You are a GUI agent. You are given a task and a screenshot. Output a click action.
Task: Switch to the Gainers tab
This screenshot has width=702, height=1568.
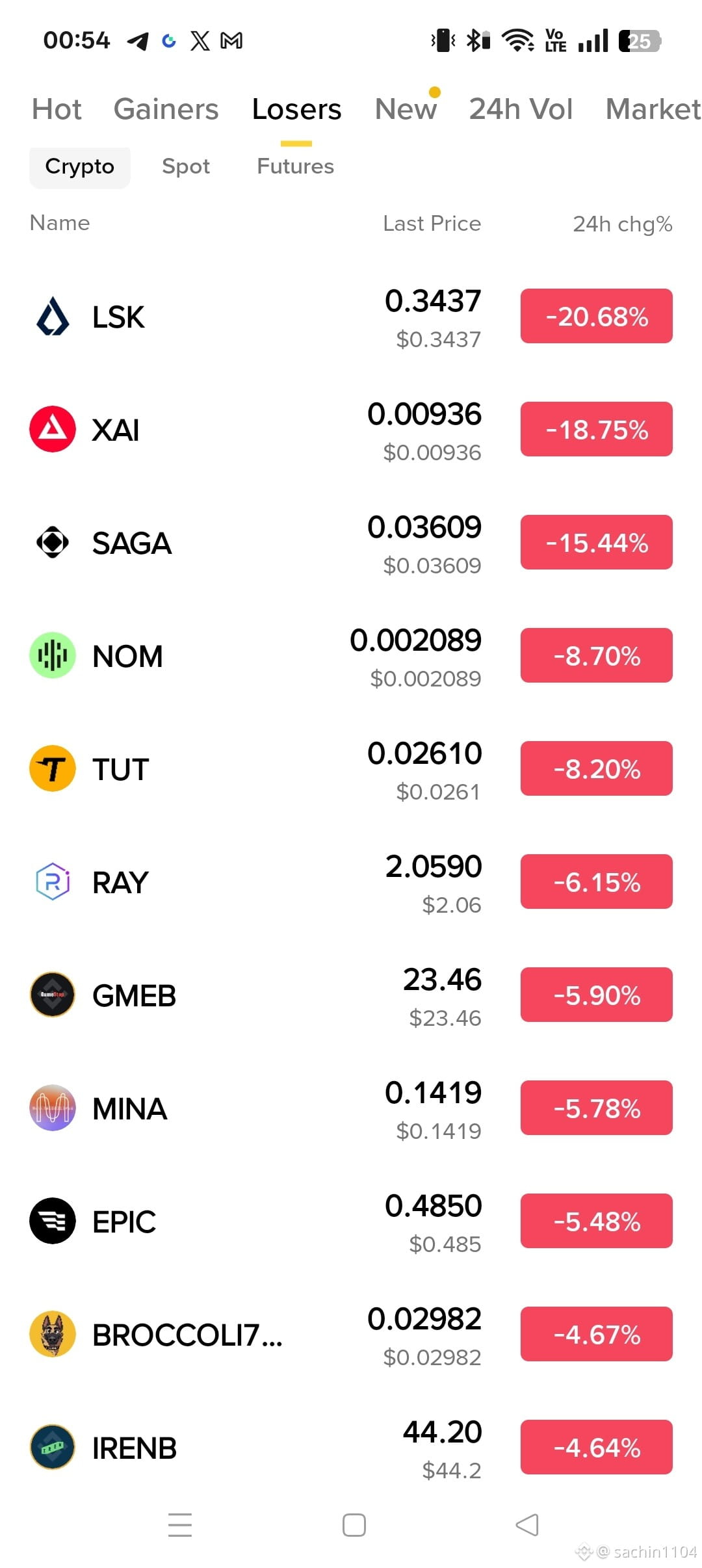point(166,109)
